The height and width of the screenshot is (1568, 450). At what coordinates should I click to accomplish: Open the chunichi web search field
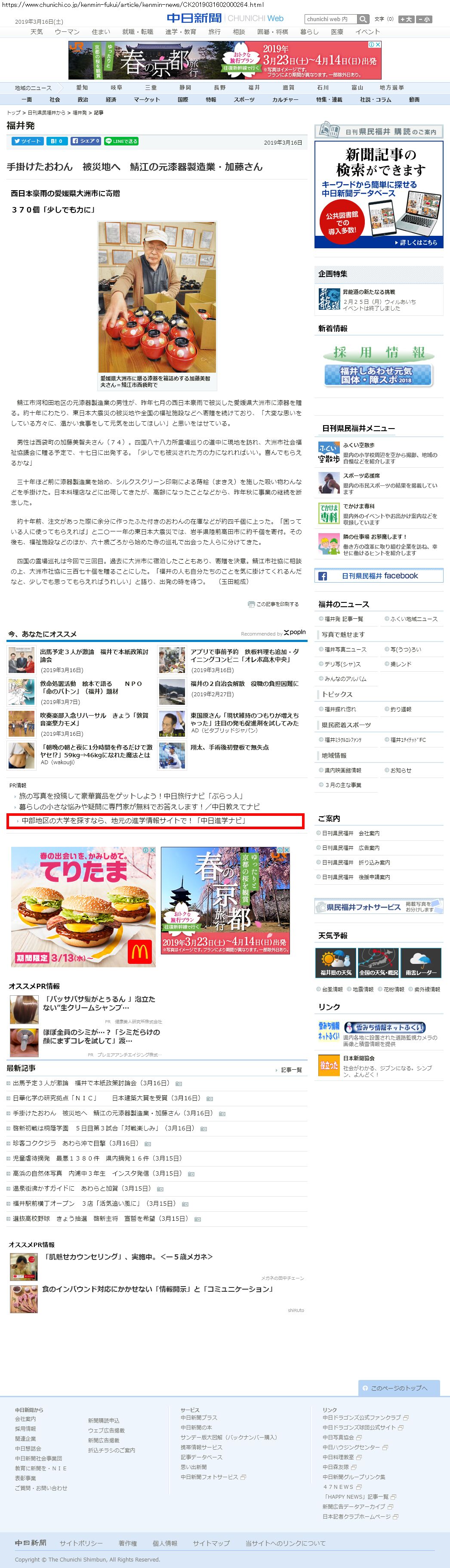(330, 19)
